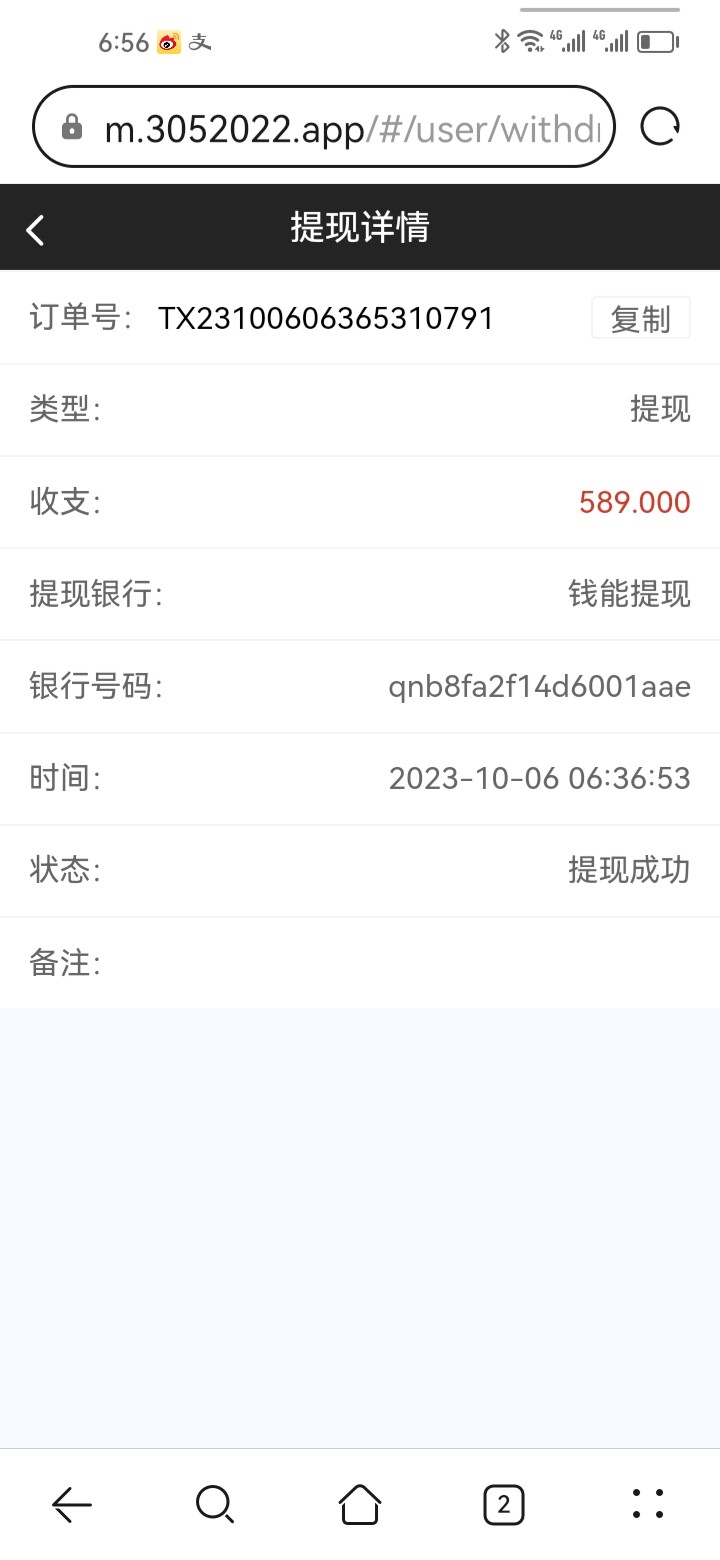Open the browser tabs switcher
Viewport: 720px width, 1560px height.
[x=503, y=1503]
